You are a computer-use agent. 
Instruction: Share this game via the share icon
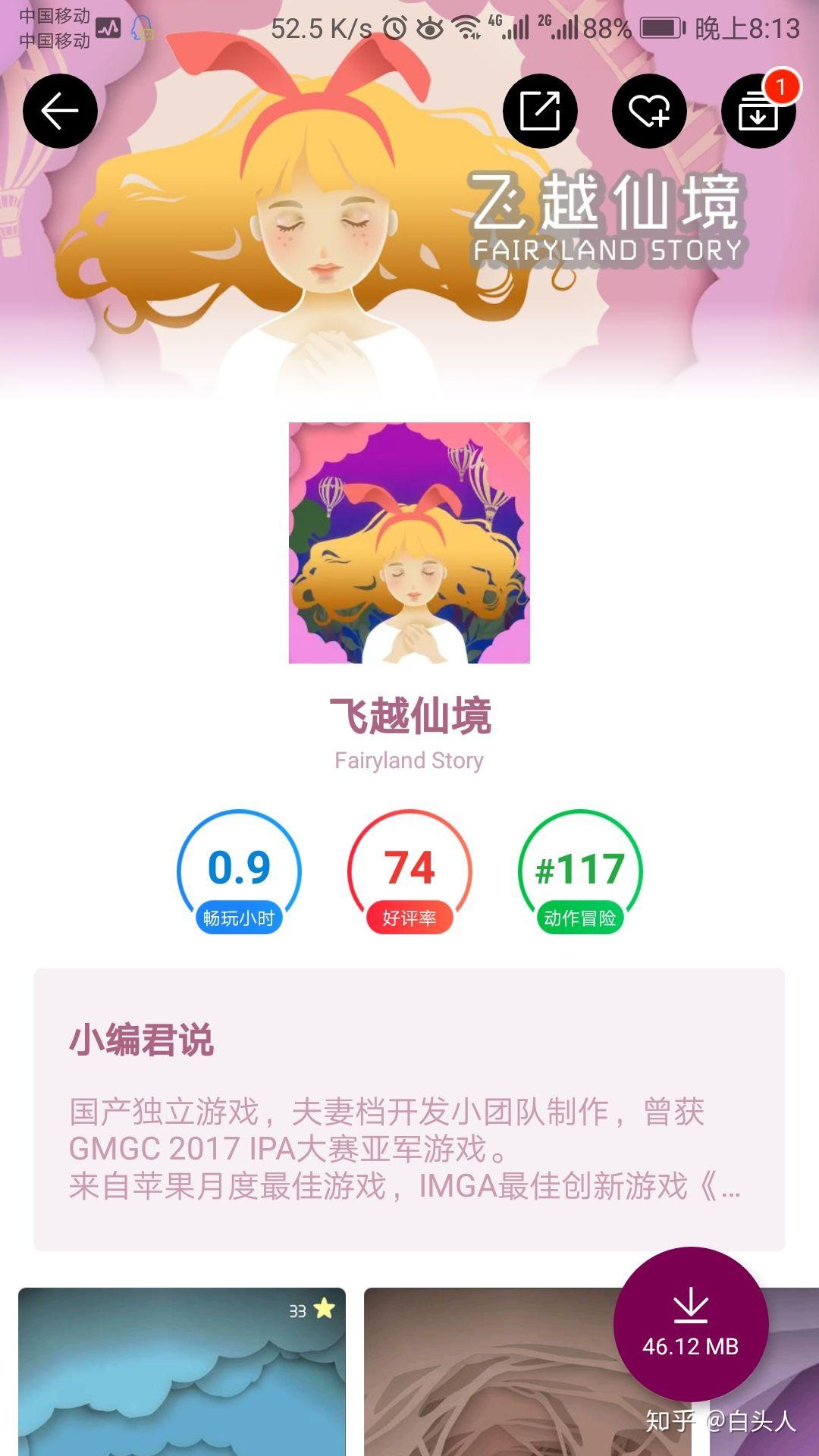click(x=540, y=111)
